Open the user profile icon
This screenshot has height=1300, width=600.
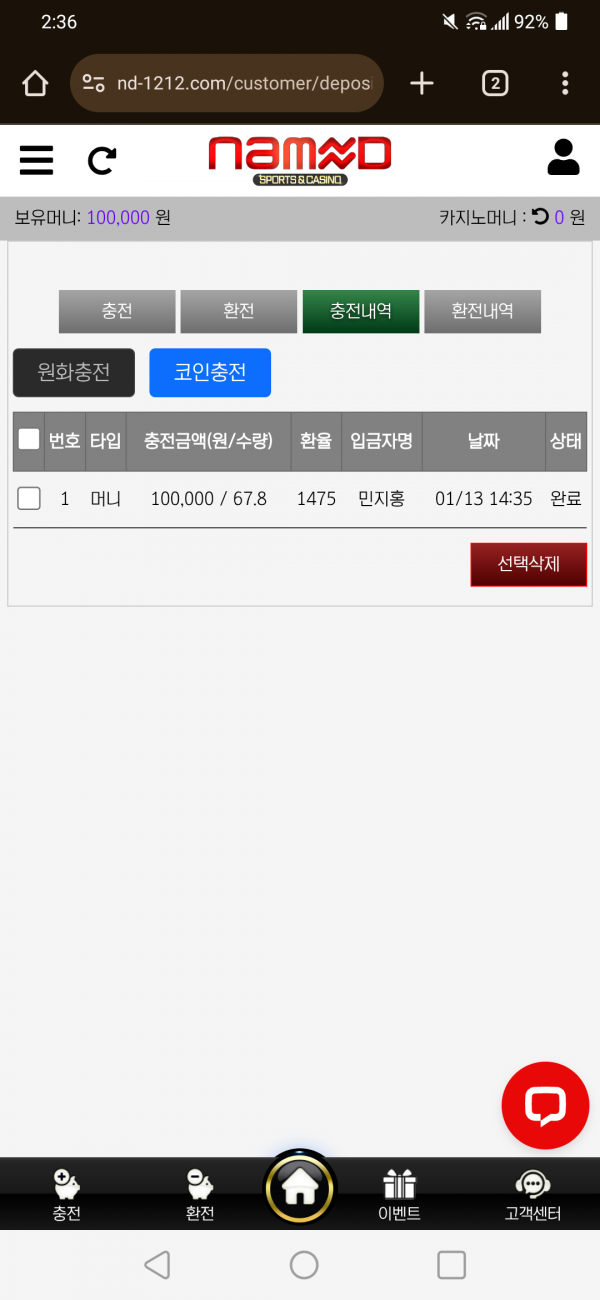tap(563, 158)
